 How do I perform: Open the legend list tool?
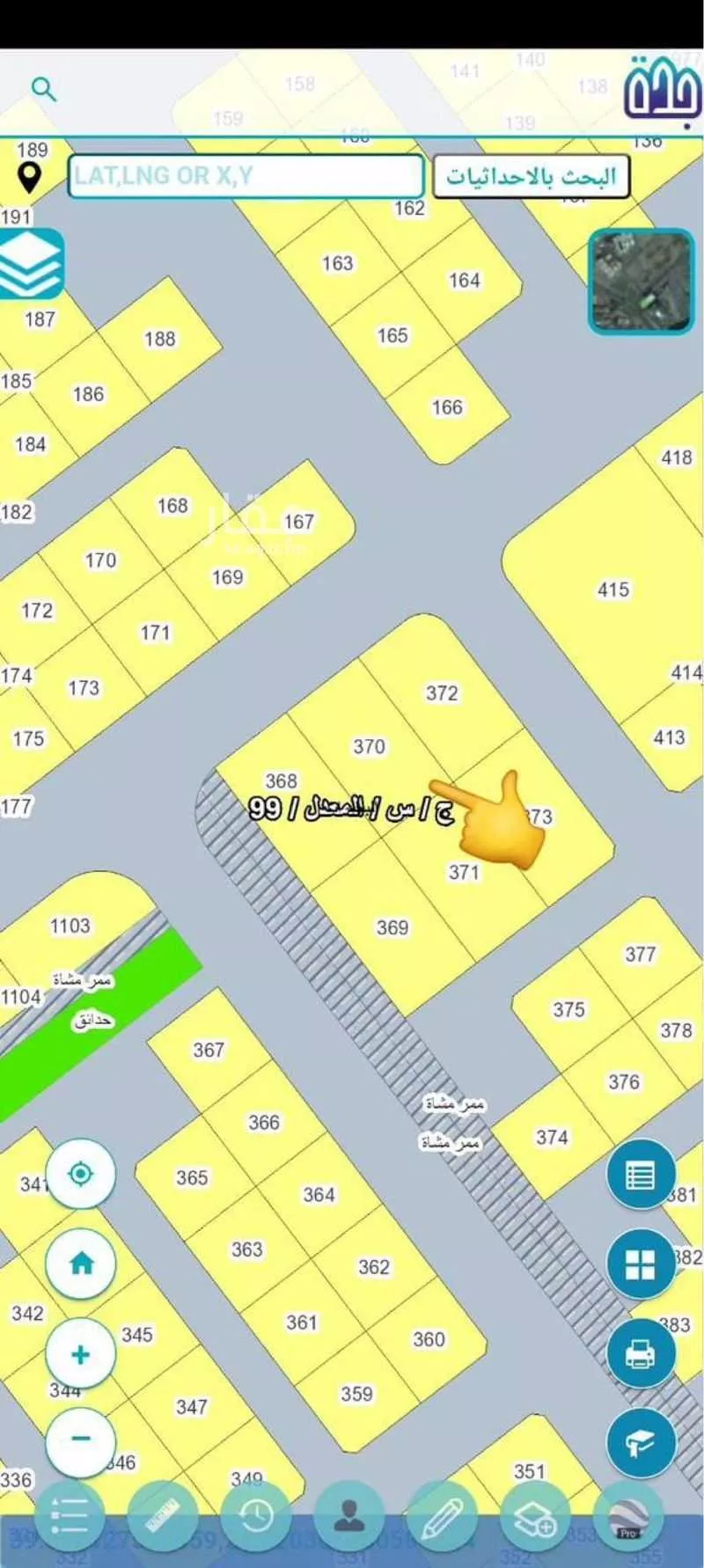click(70, 1516)
